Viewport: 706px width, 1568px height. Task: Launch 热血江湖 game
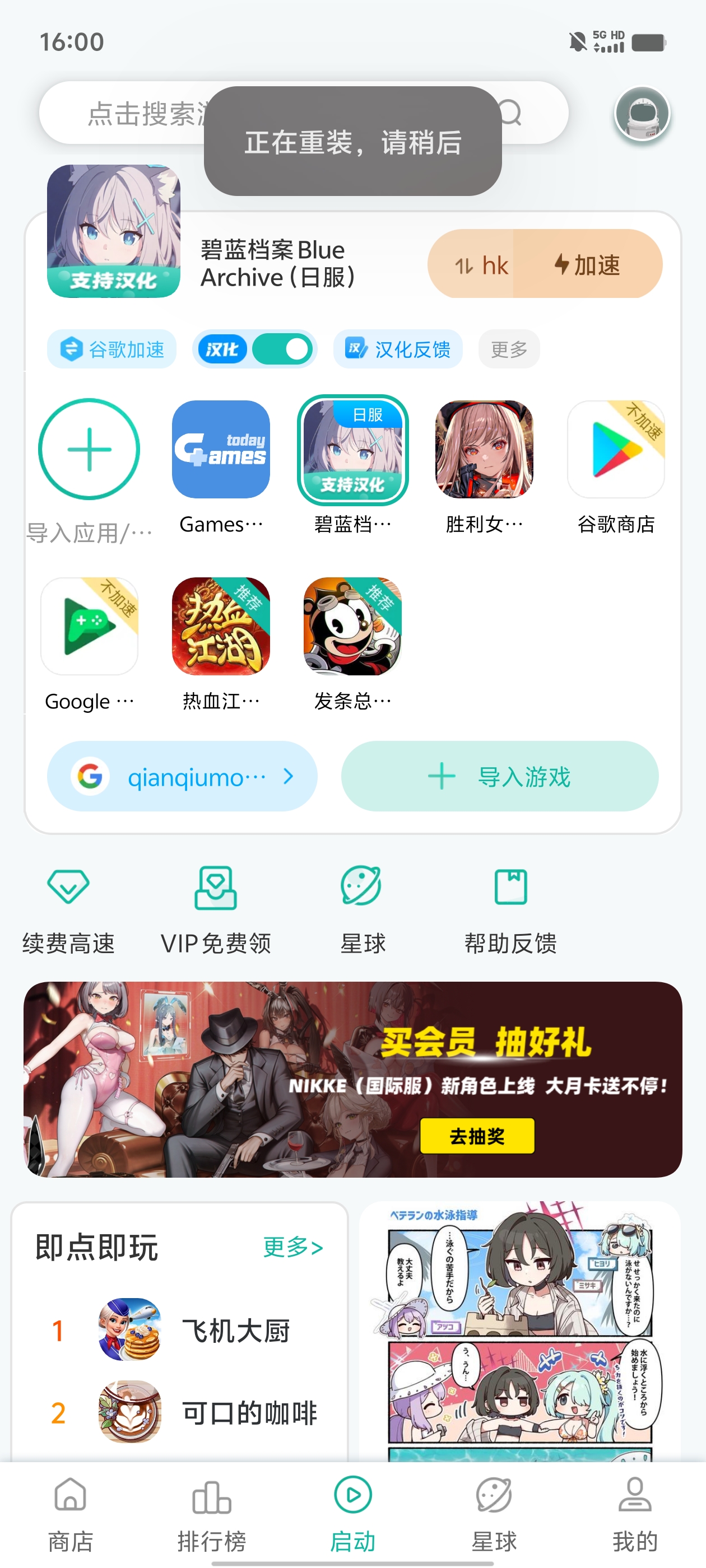tap(221, 626)
